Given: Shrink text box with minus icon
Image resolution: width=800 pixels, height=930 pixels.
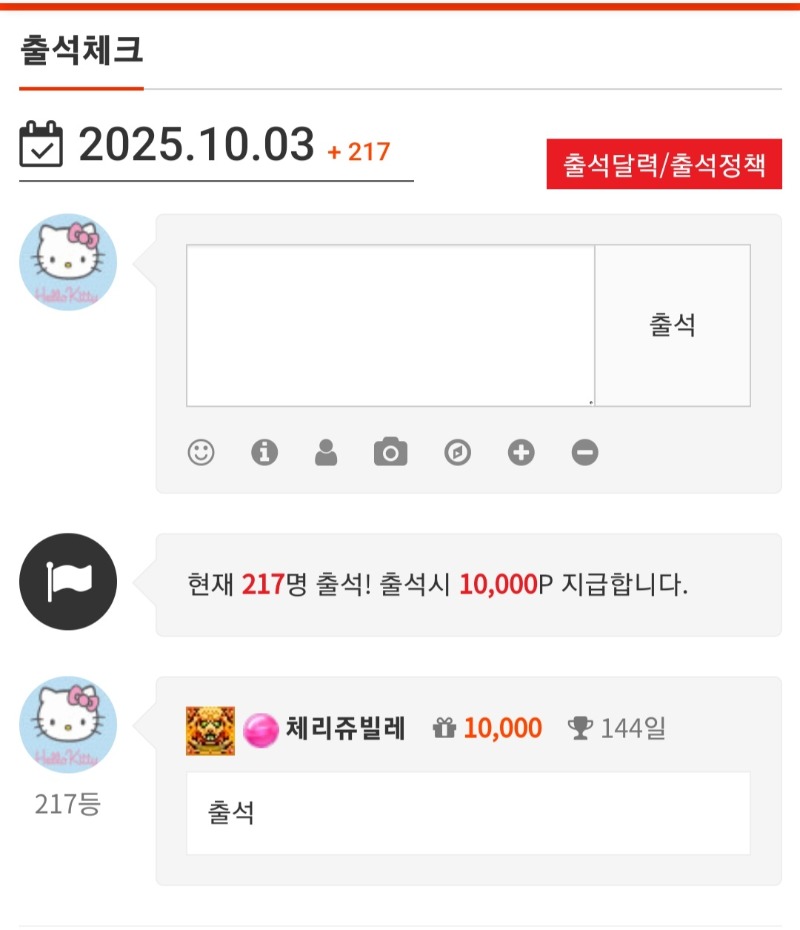Looking at the screenshot, I should coord(585,453).
